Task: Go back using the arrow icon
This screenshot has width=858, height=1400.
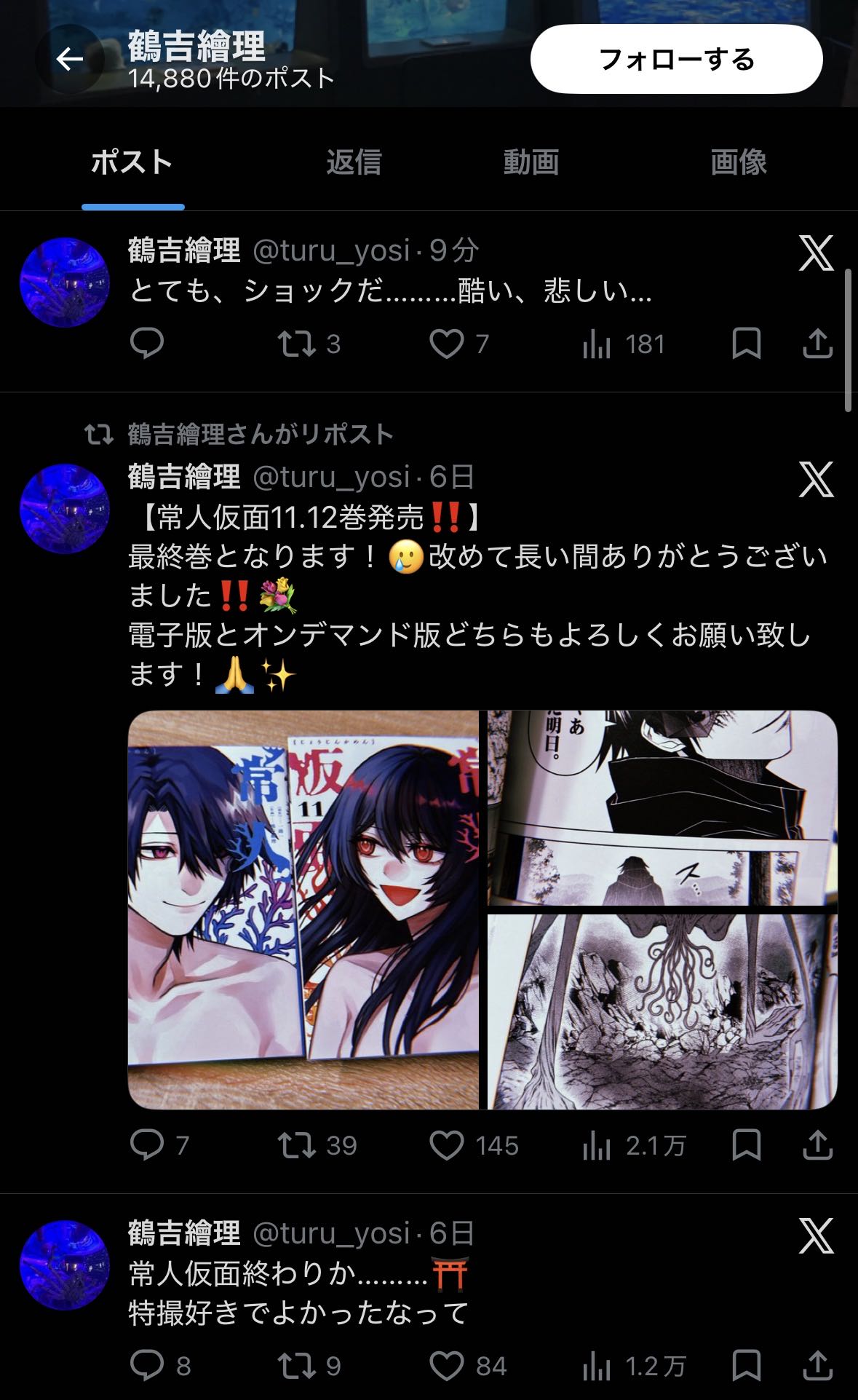Action: tap(69, 59)
